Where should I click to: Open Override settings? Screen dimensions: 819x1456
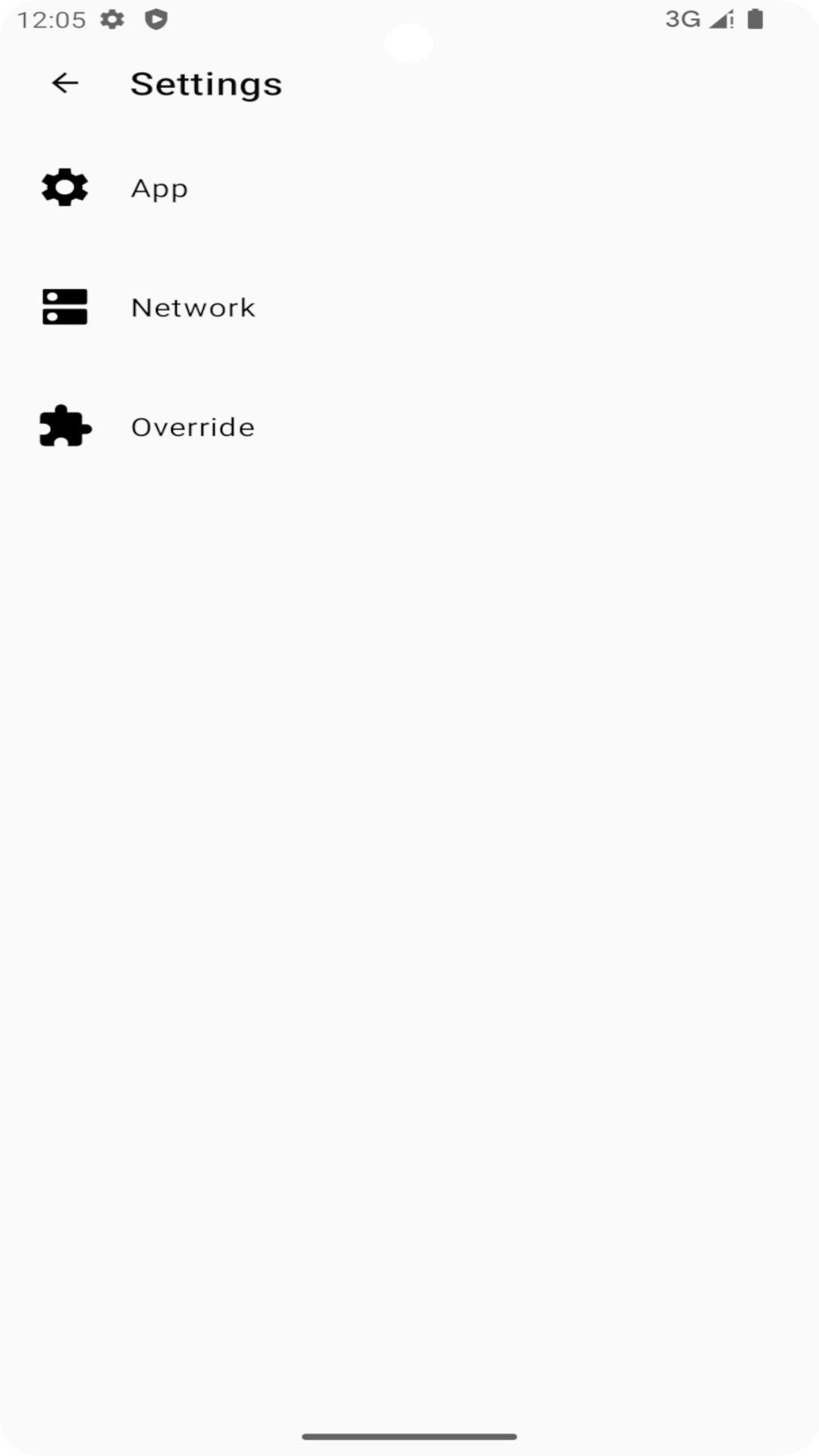pos(193,427)
